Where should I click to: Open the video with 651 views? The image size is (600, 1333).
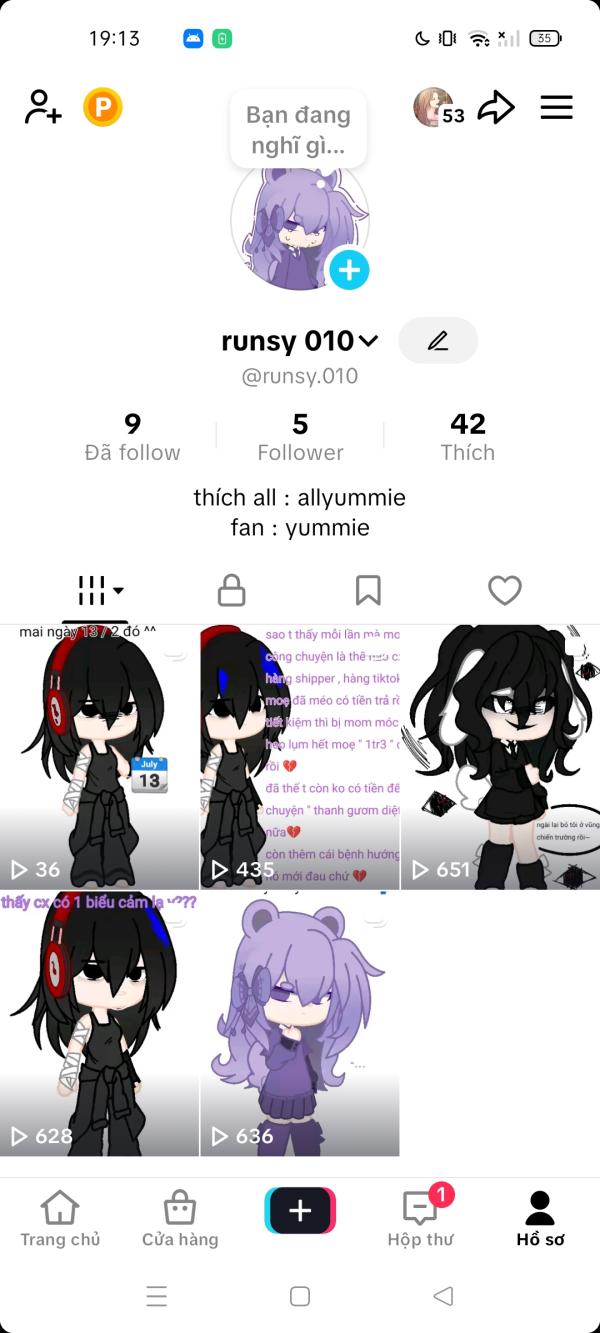point(500,756)
